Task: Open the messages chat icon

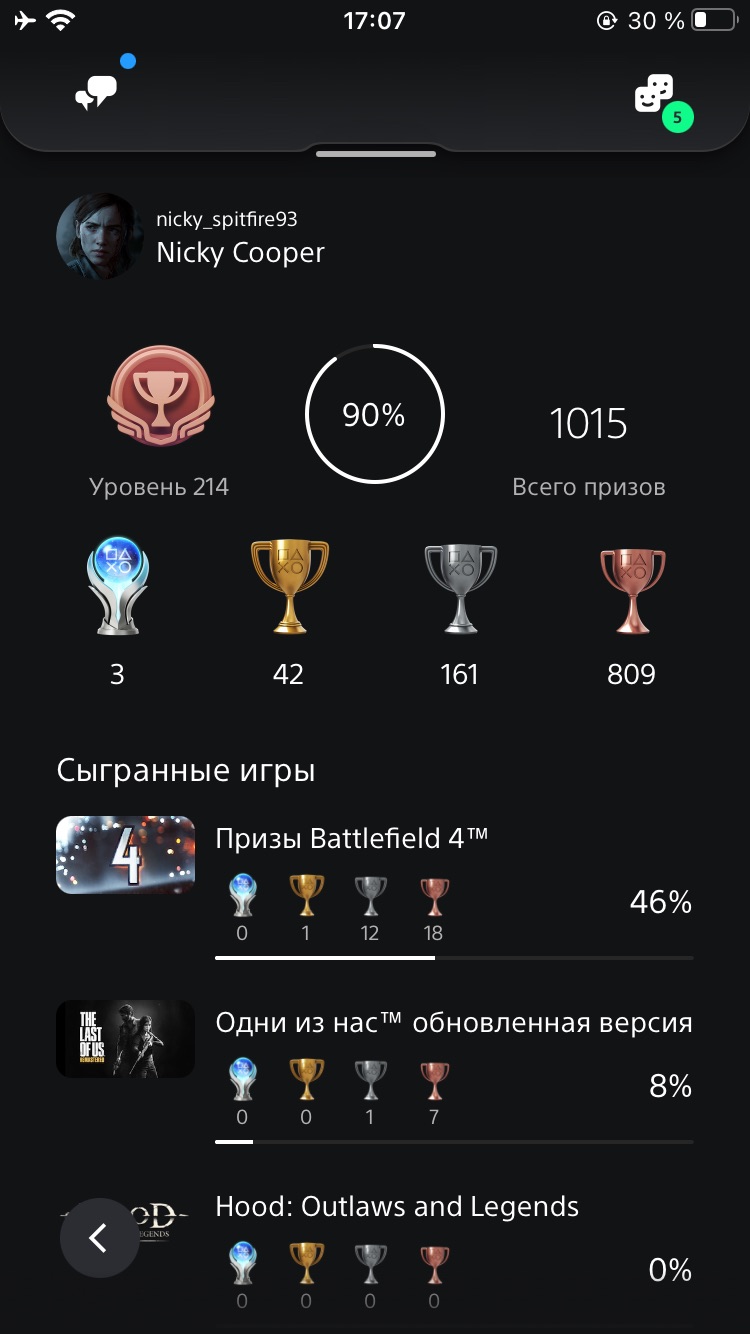Action: pos(97,93)
